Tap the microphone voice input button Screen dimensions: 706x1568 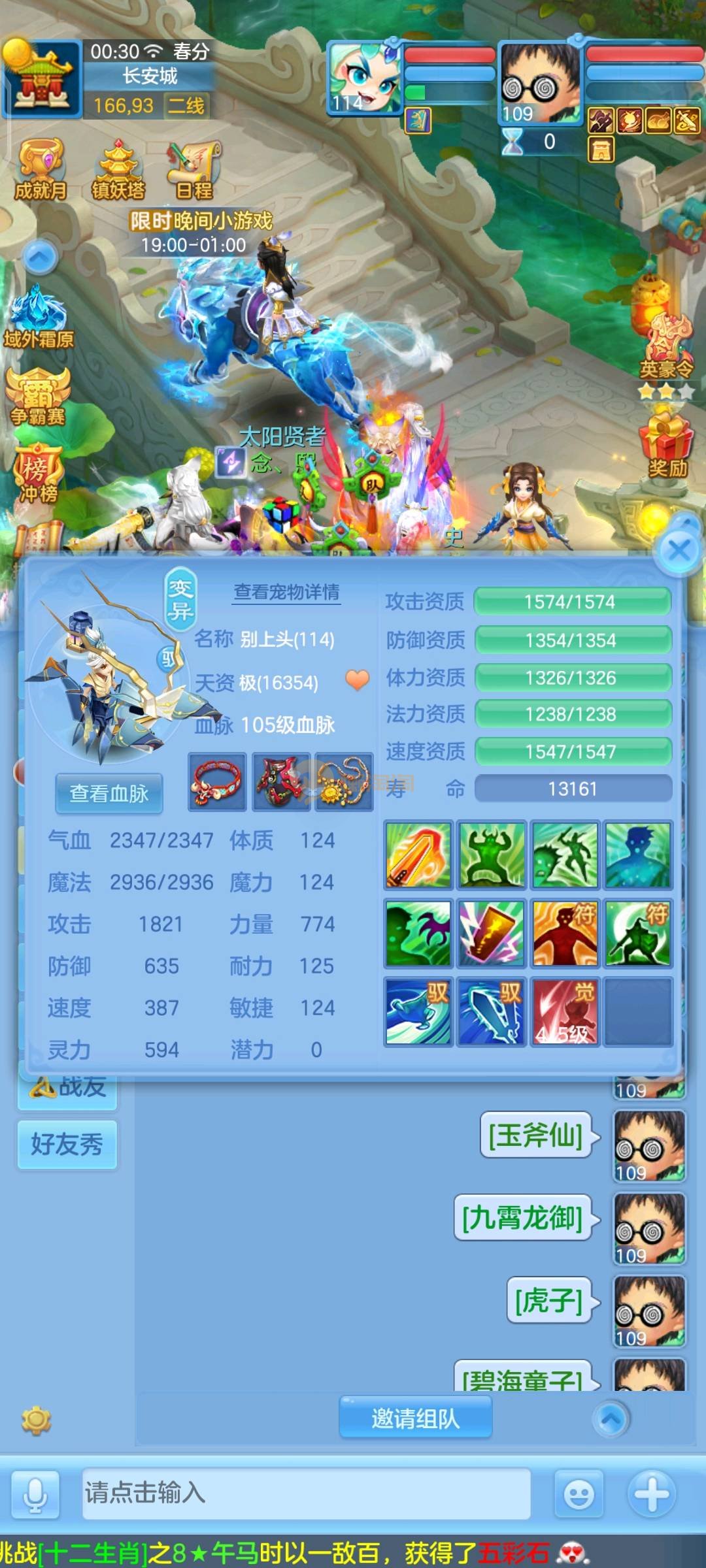(35, 1494)
